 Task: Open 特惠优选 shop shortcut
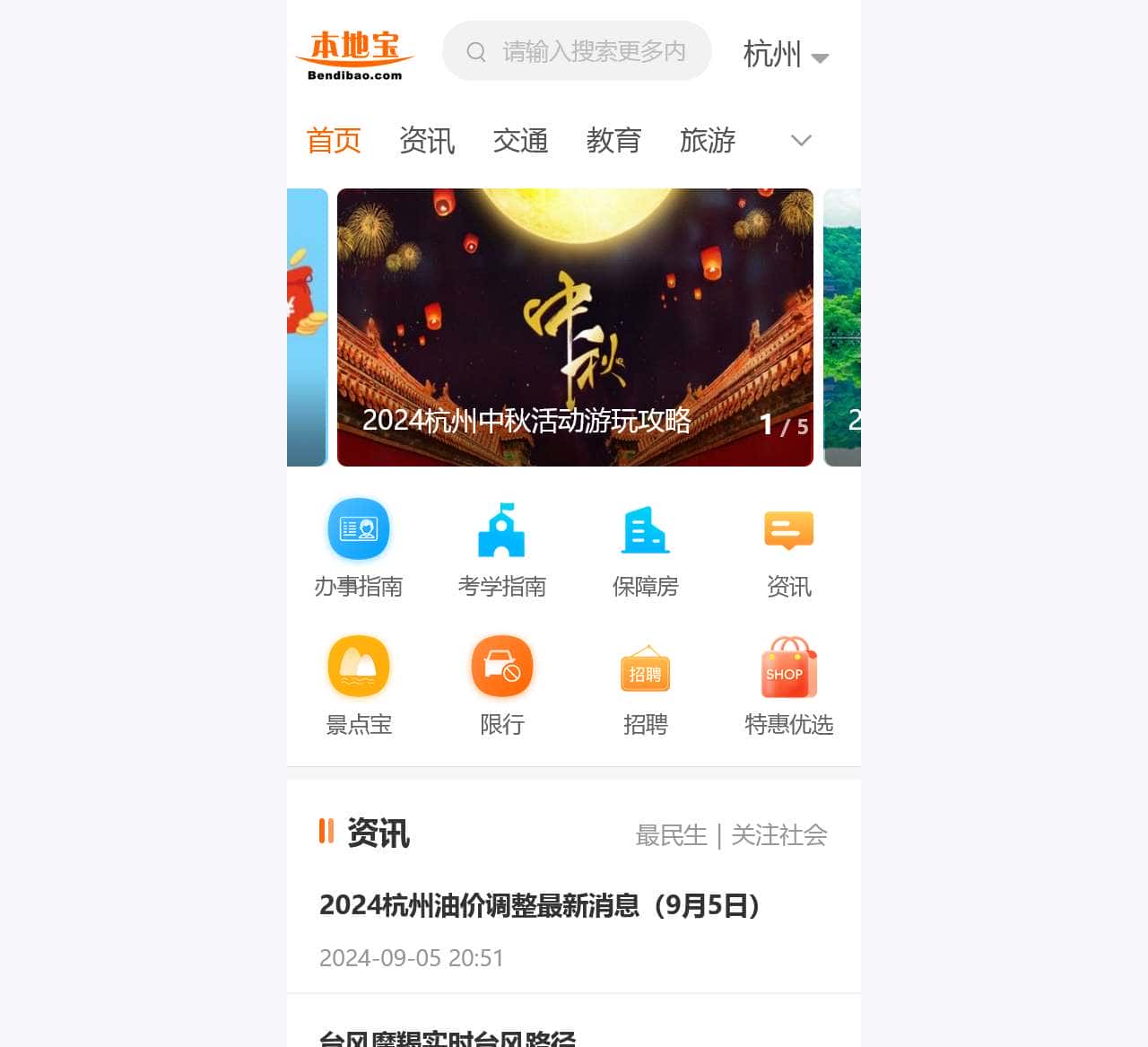click(789, 685)
